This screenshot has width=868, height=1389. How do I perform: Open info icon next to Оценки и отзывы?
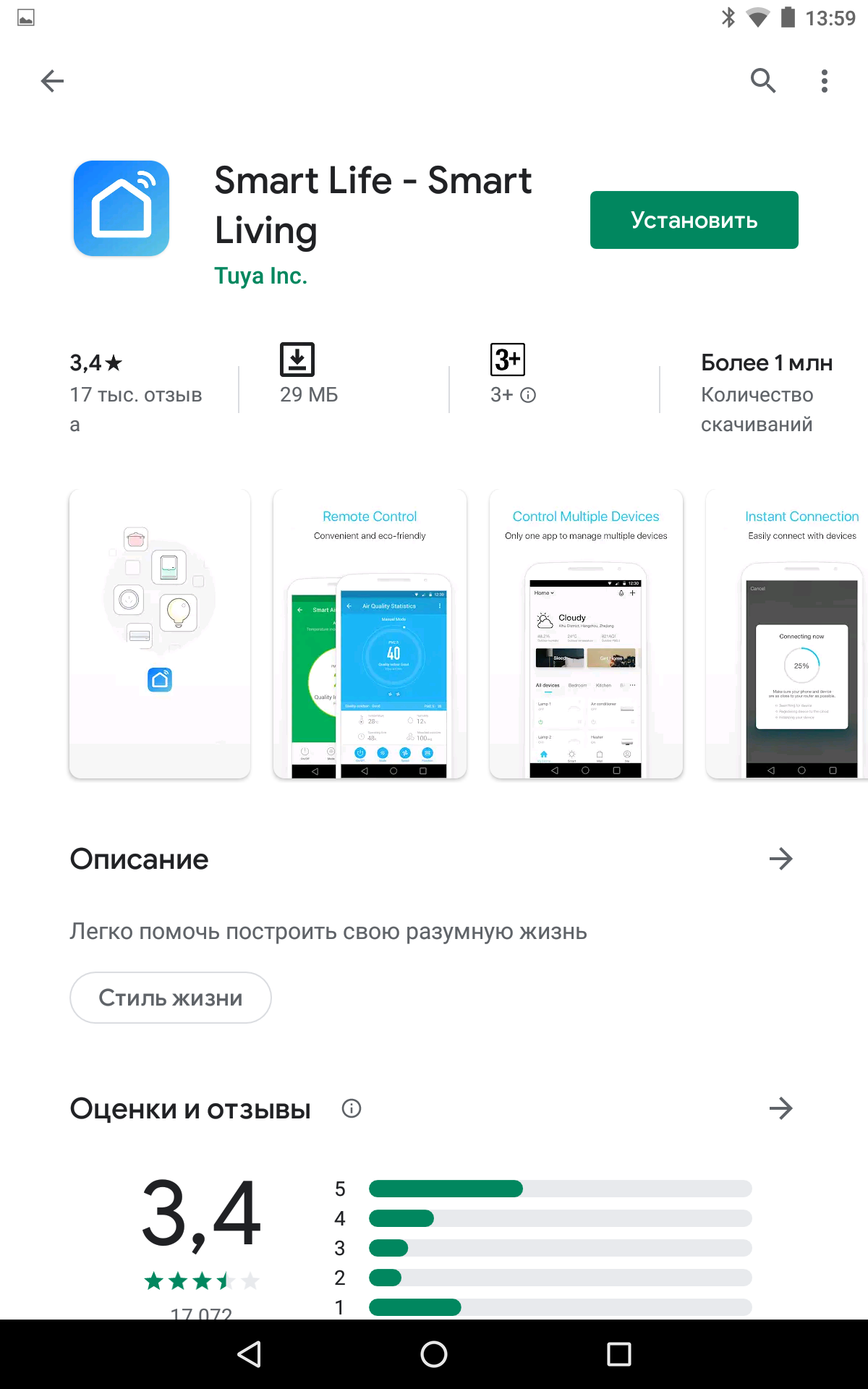[352, 1108]
